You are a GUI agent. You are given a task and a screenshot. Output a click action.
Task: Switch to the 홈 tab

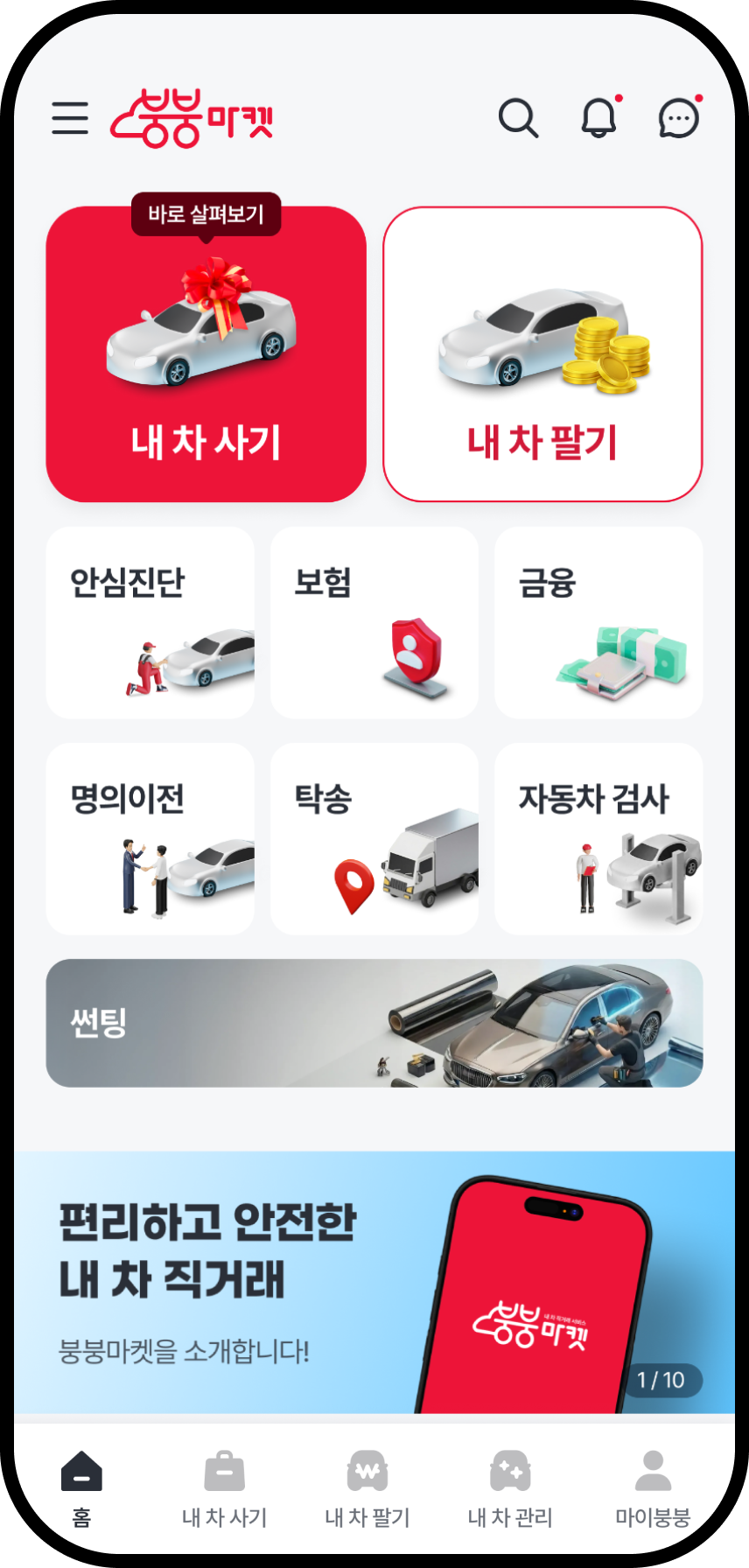81,1487
